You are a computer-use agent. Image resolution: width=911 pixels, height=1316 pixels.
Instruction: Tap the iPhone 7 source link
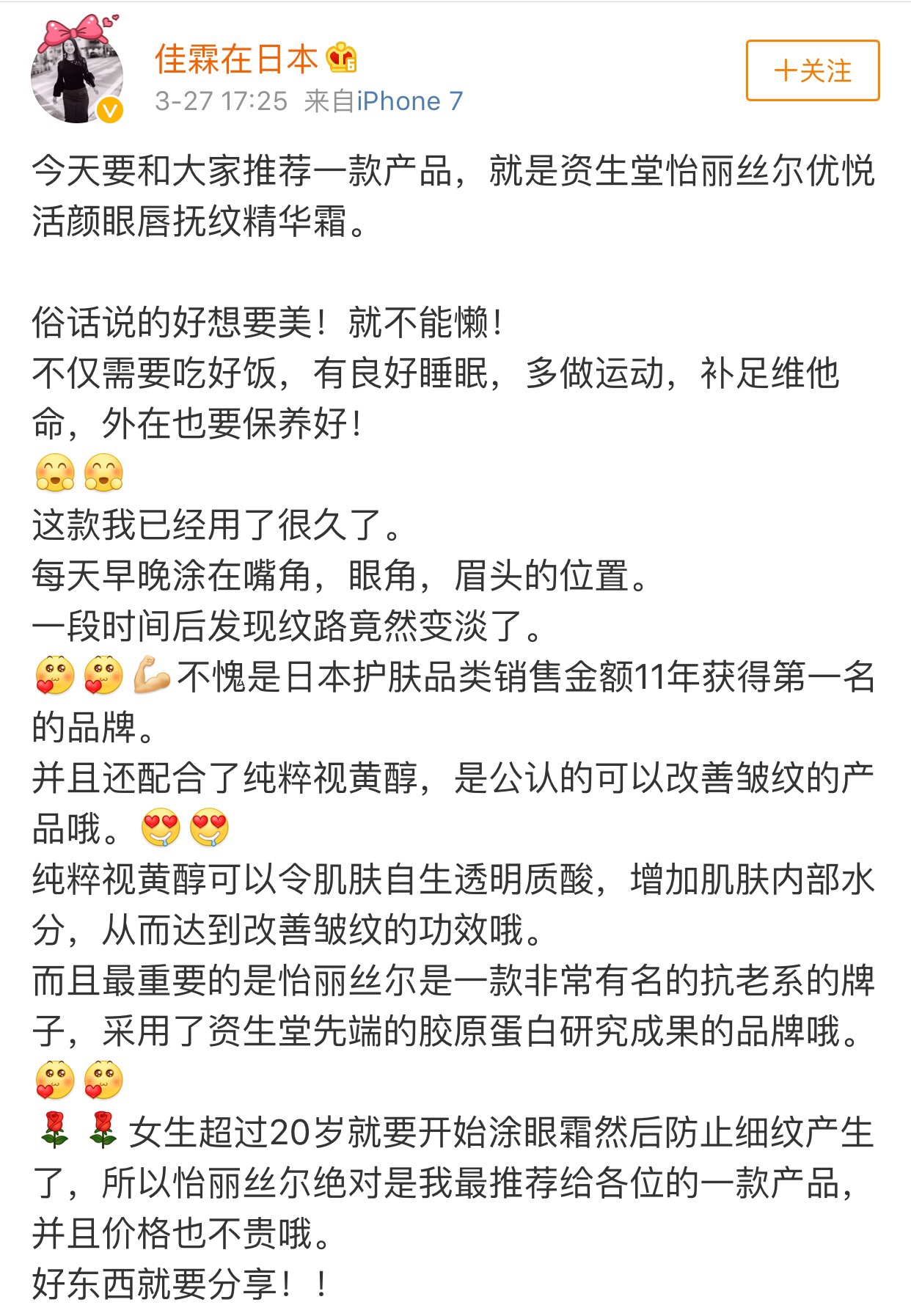pos(409,101)
